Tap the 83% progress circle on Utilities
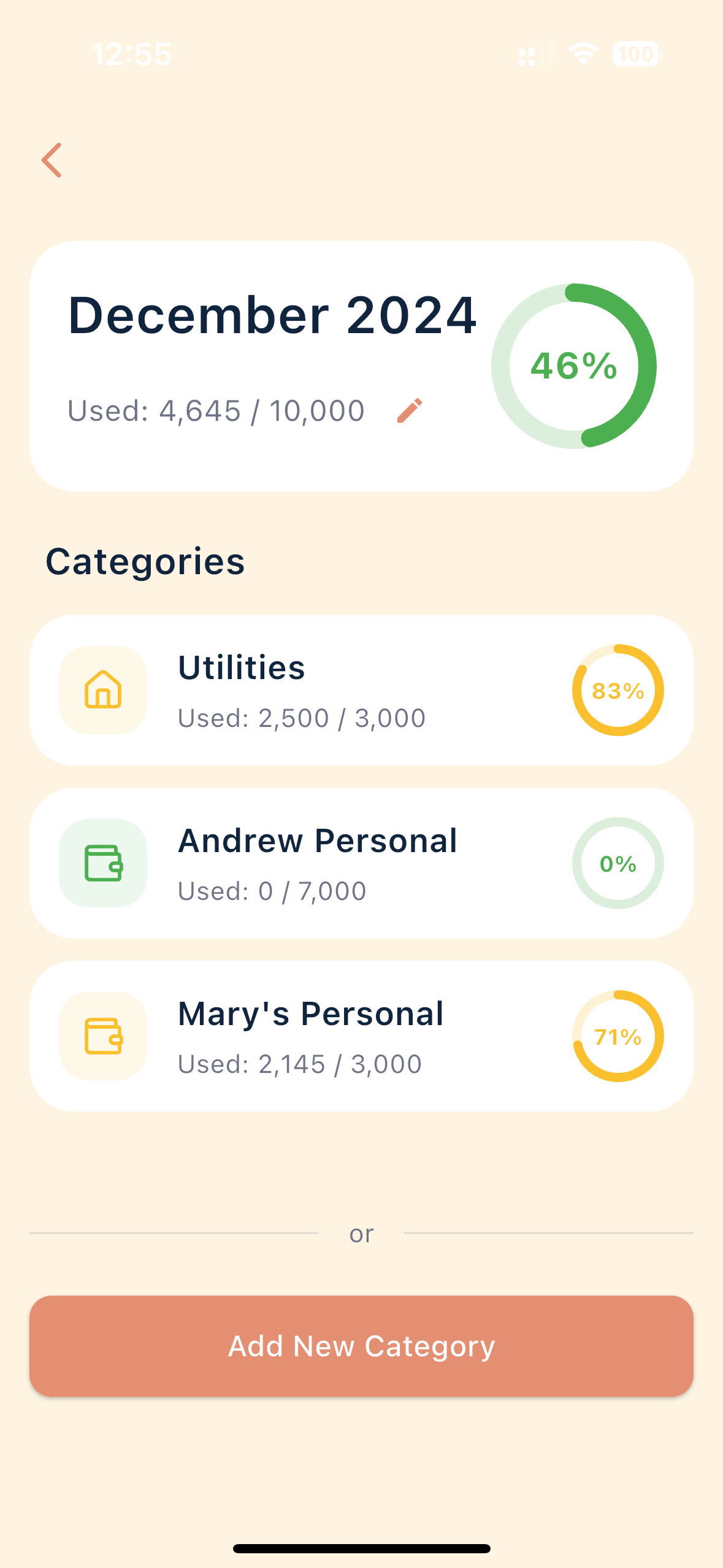This screenshot has width=723, height=1568. 618,690
